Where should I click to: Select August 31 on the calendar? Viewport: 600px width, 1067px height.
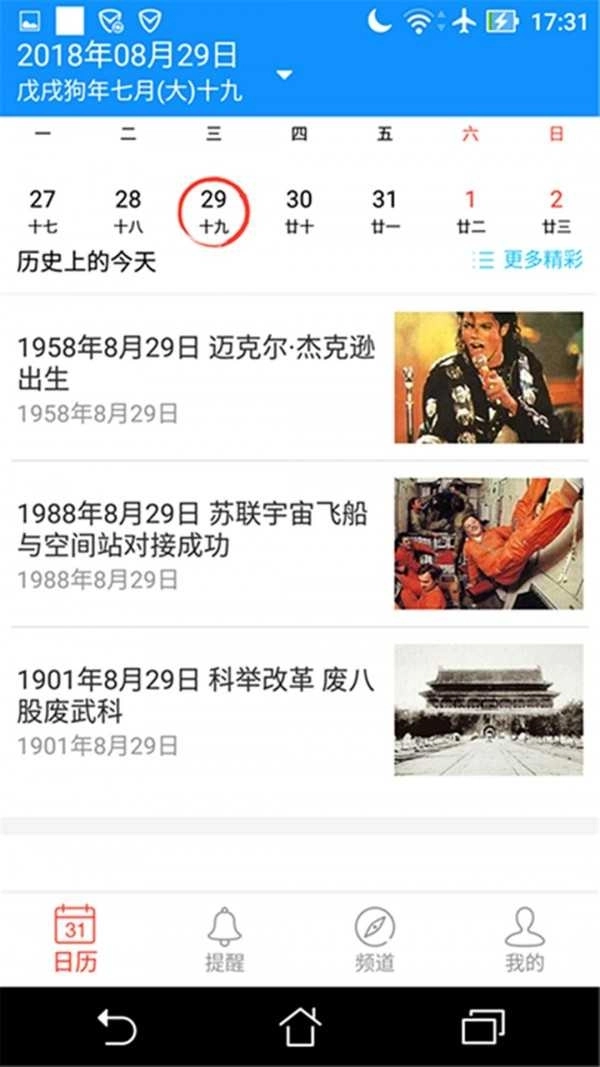pos(385,210)
